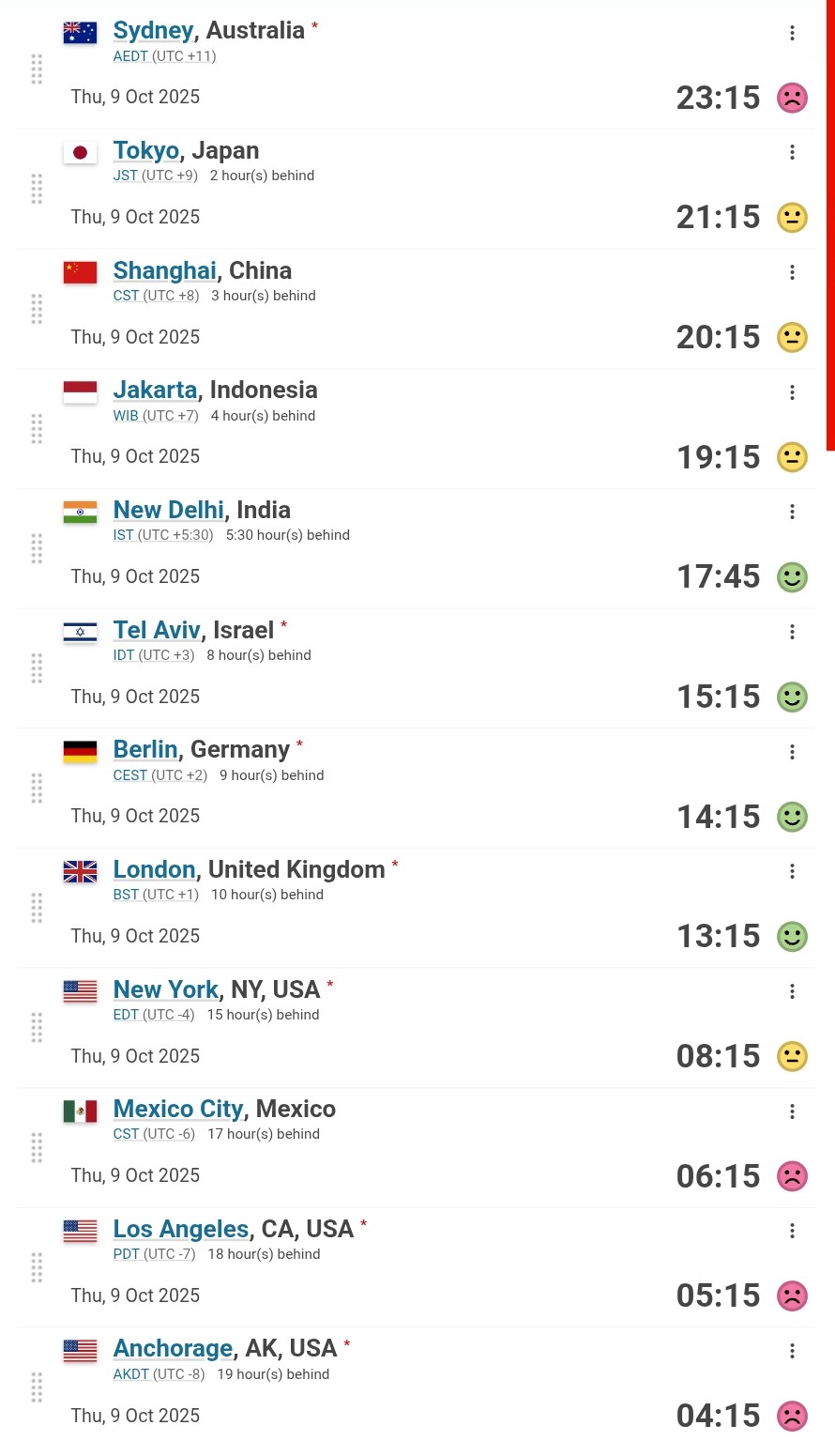Open the Jakarta city link
835x1456 pixels.
point(155,391)
